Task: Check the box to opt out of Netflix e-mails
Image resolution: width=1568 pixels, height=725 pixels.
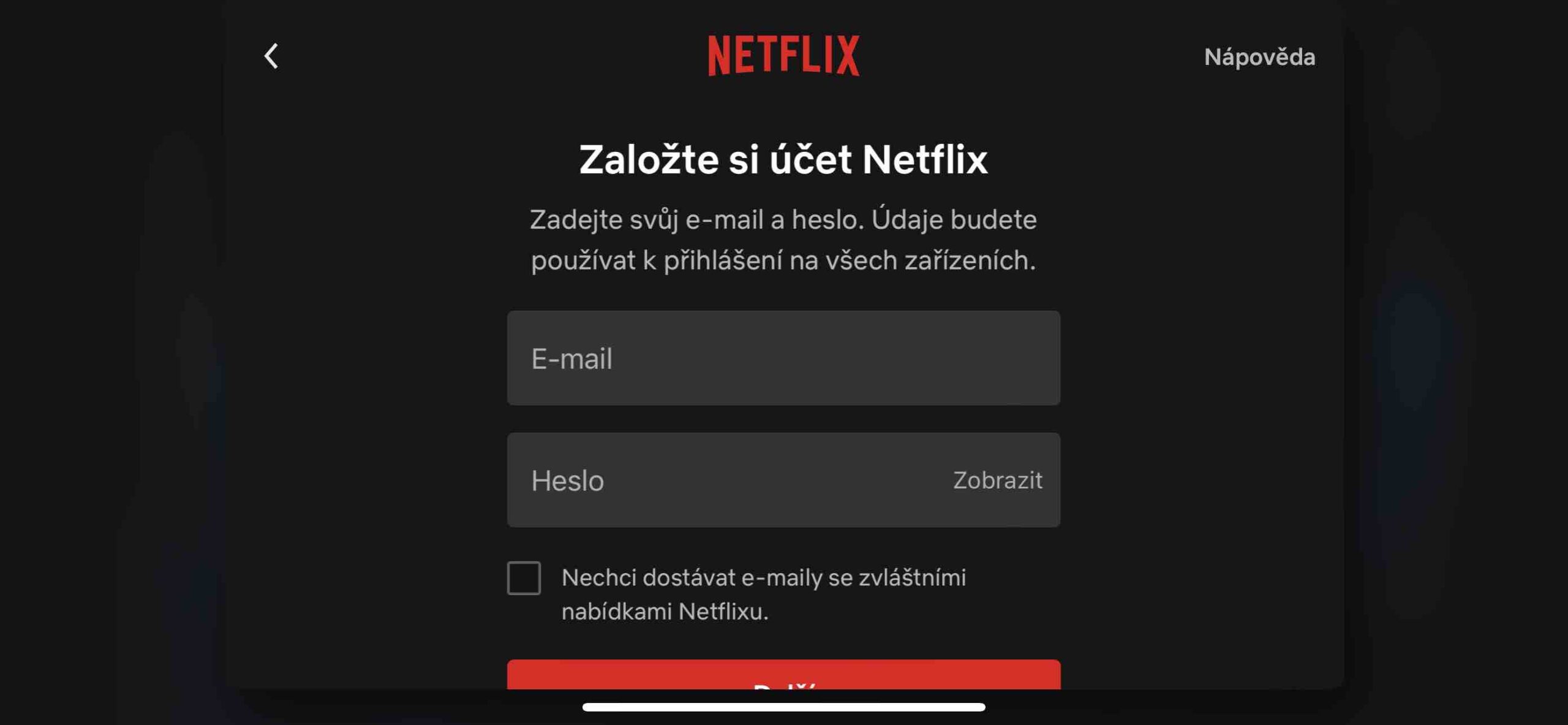Action: 524,578
